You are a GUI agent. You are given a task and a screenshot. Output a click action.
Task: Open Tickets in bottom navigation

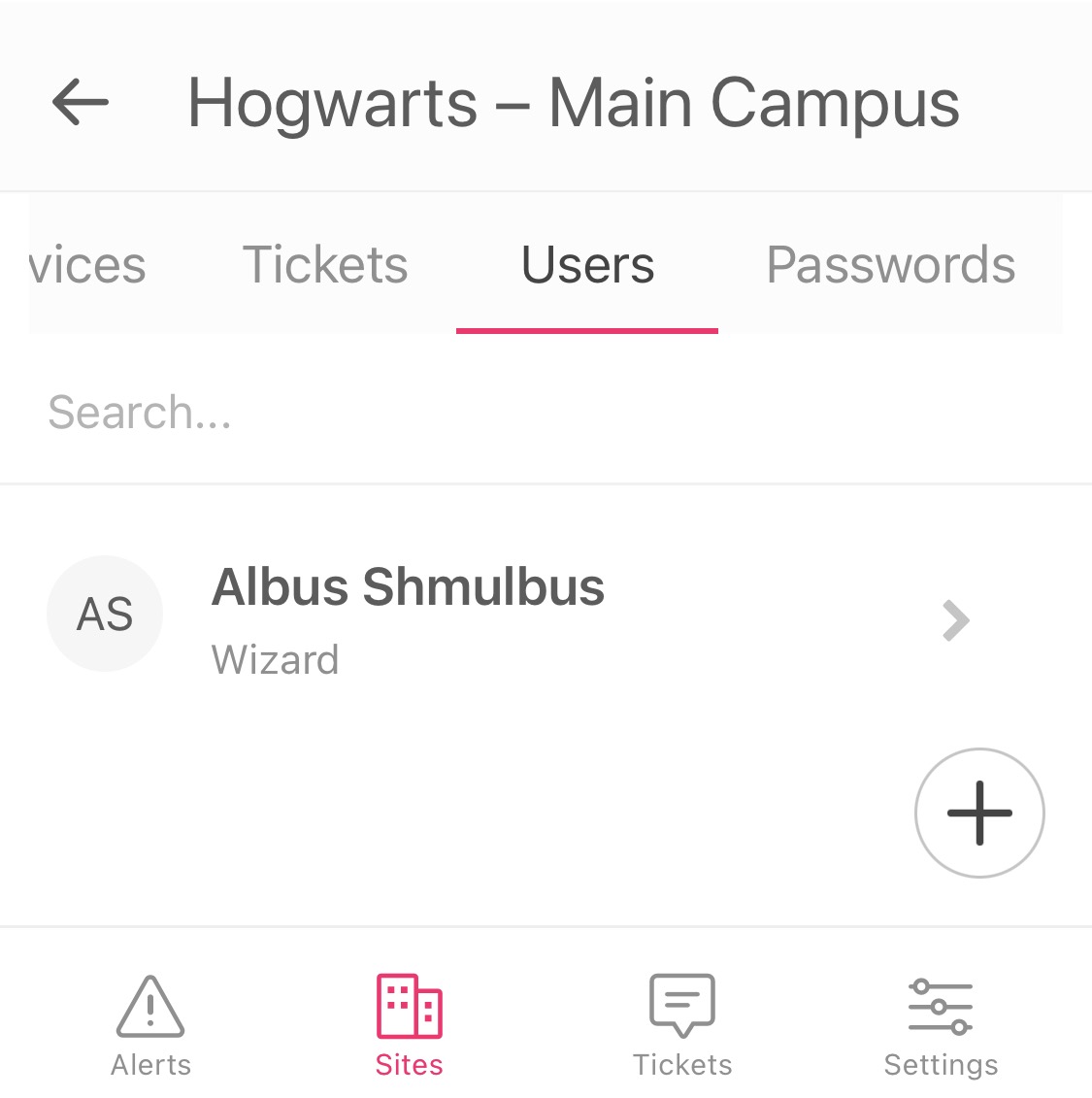682,1024
